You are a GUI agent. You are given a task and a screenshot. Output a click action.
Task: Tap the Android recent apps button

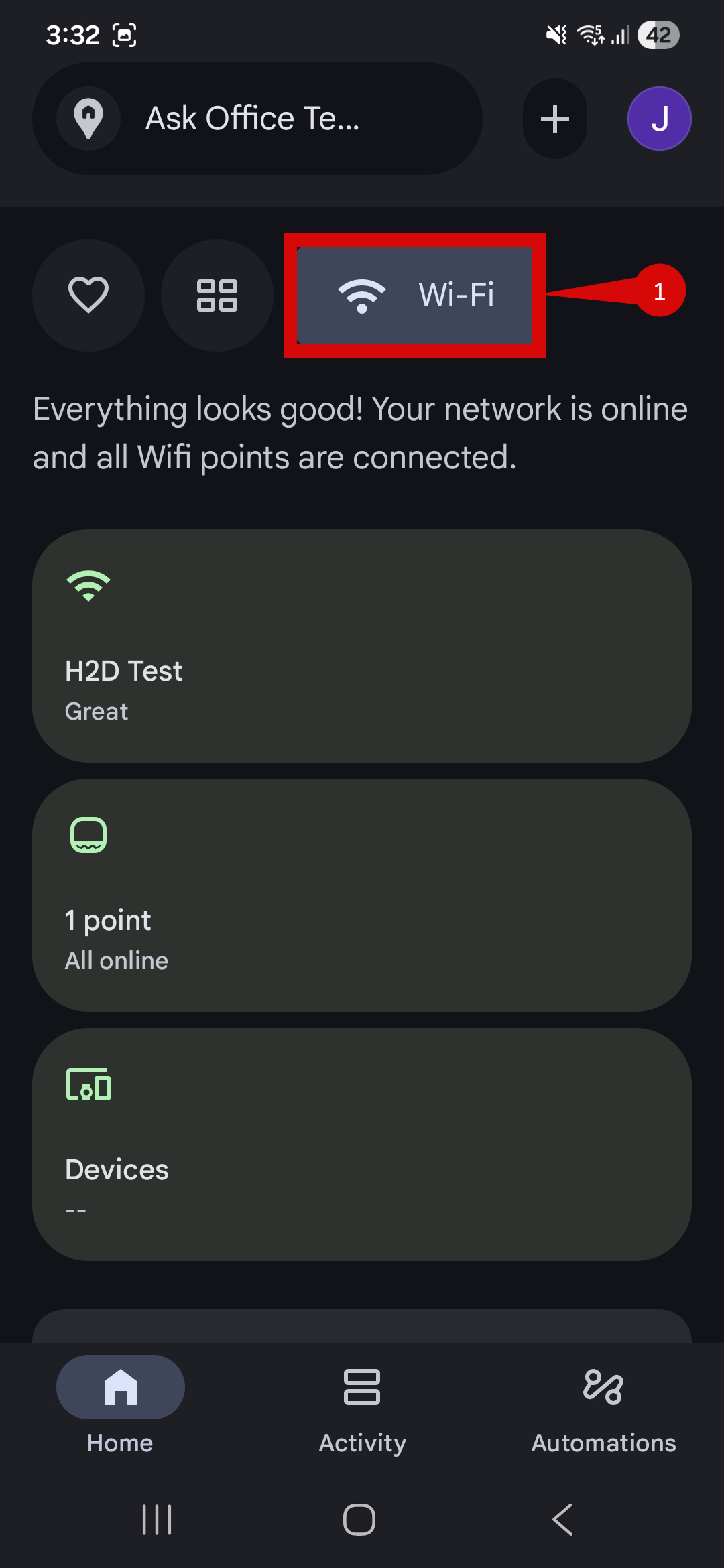click(x=157, y=1520)
